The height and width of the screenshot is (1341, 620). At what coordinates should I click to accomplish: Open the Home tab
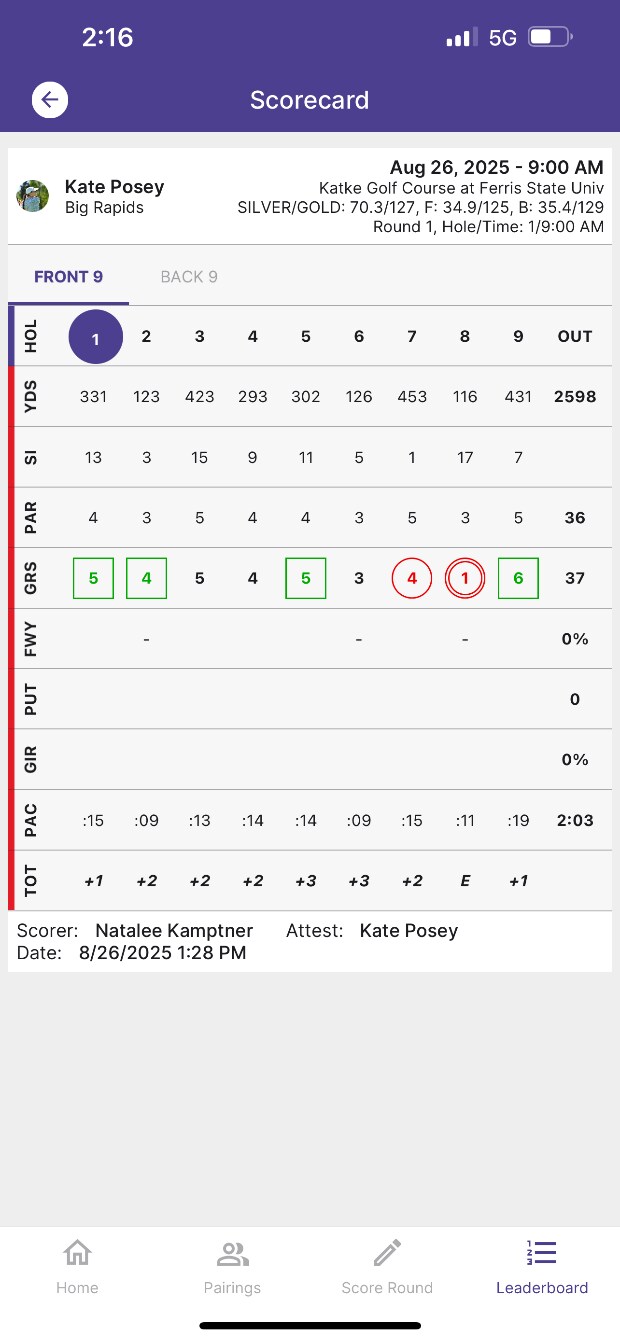coord(77,1266)
